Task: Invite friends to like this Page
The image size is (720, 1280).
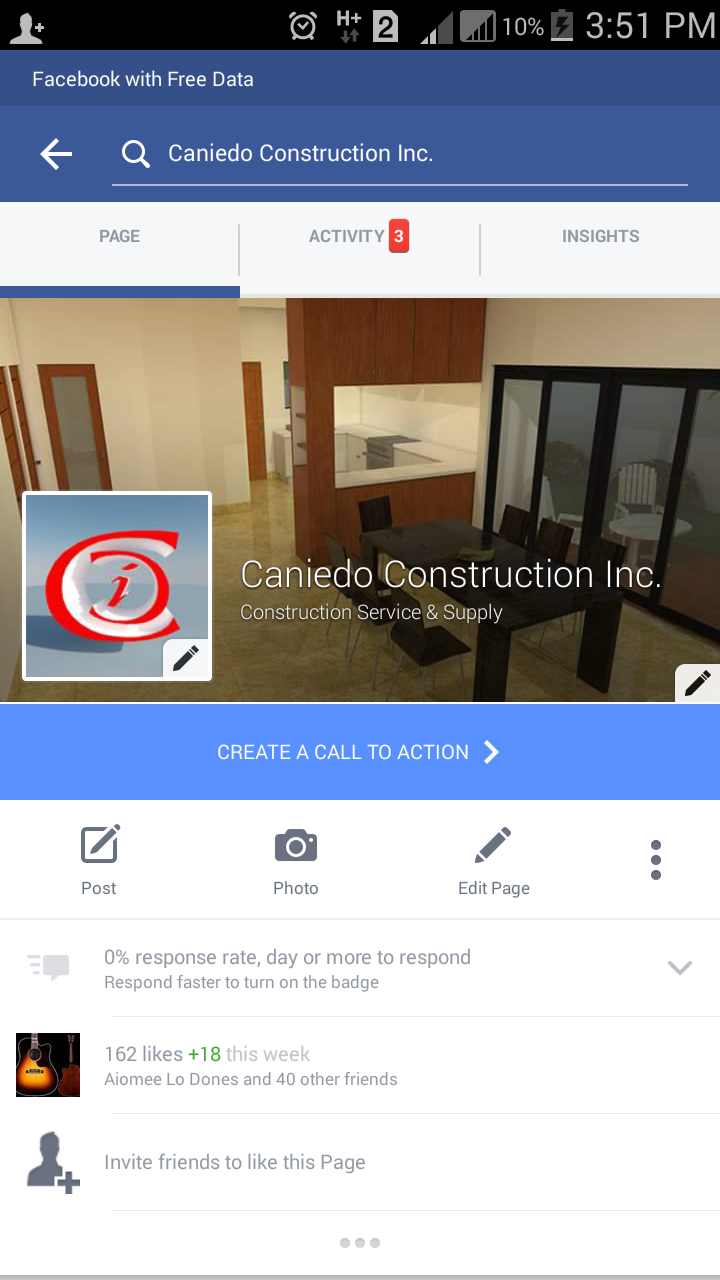Action: [x=360, y=1163]
